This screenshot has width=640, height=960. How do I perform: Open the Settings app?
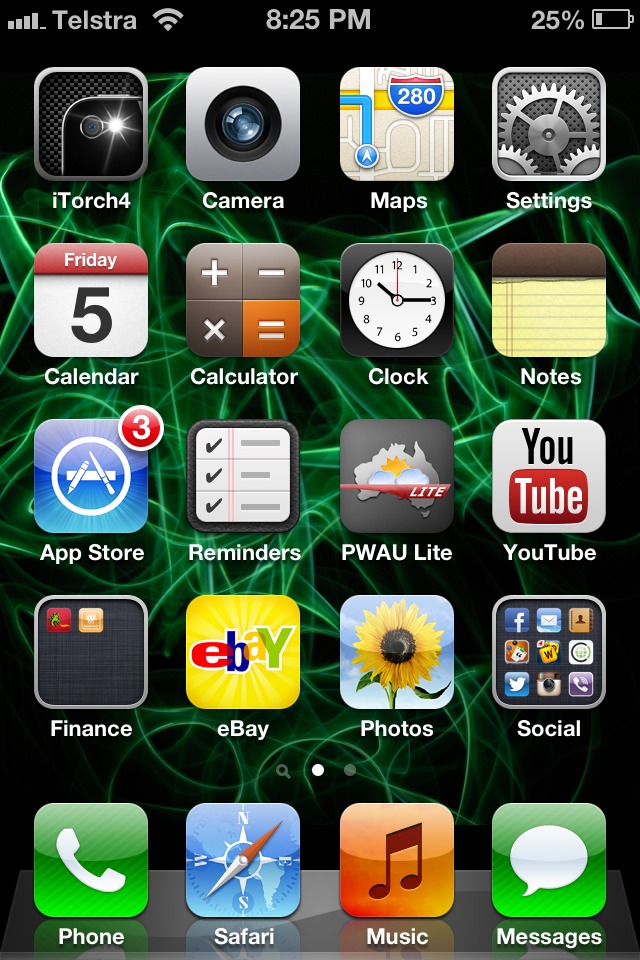point(549,124)
